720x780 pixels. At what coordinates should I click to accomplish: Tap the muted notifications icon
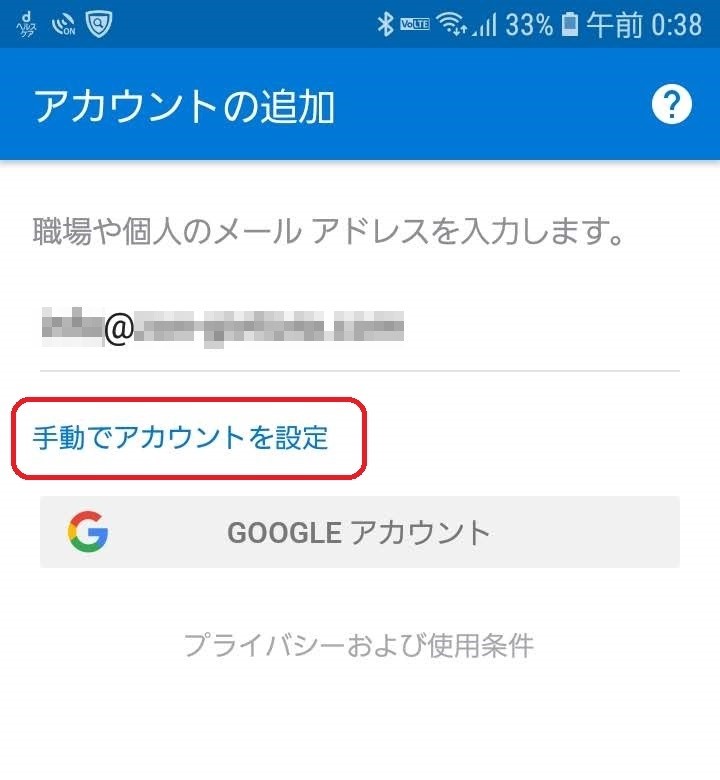(x=62, y=23)
